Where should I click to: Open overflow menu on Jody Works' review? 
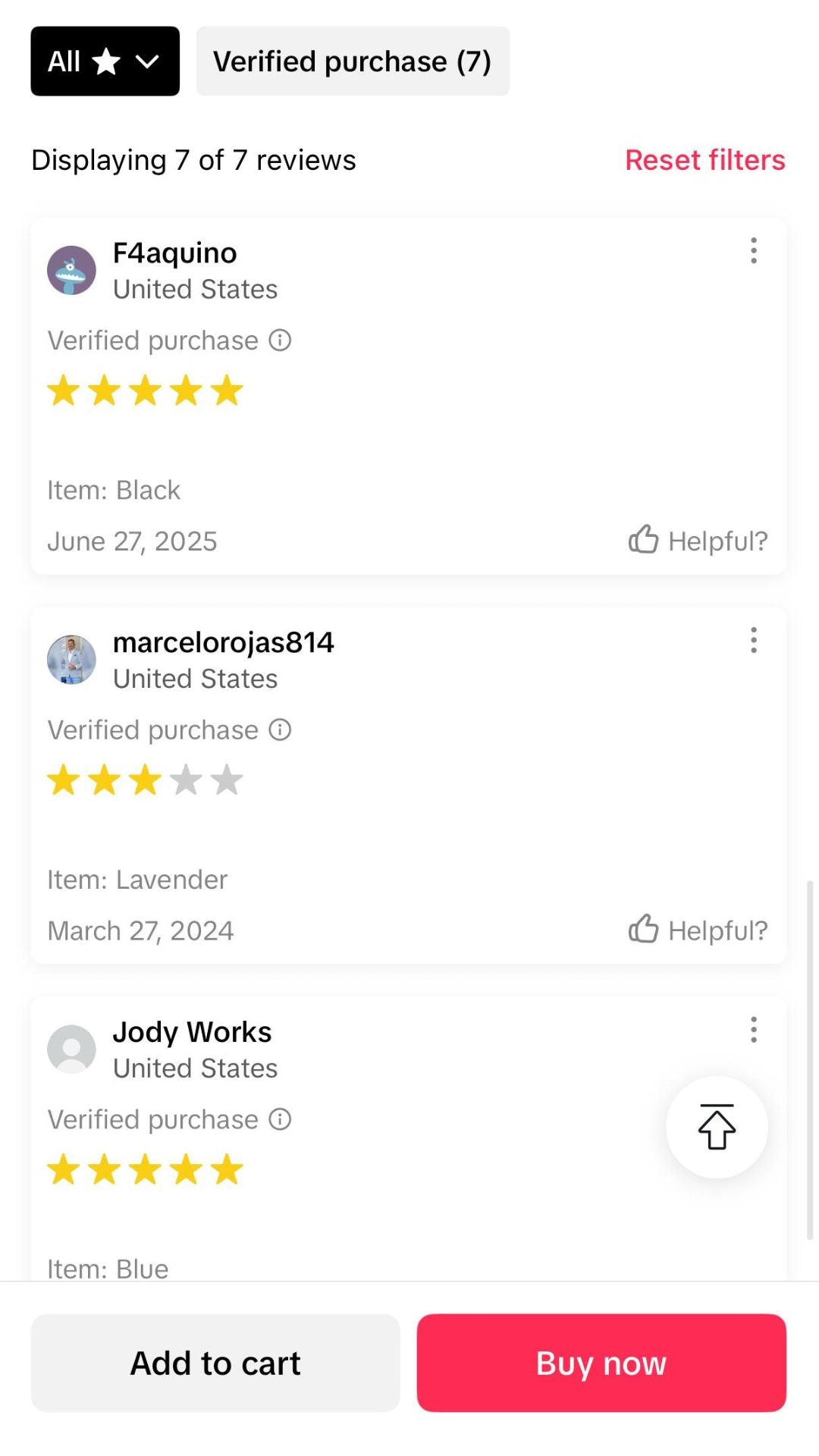(753, 1030)
